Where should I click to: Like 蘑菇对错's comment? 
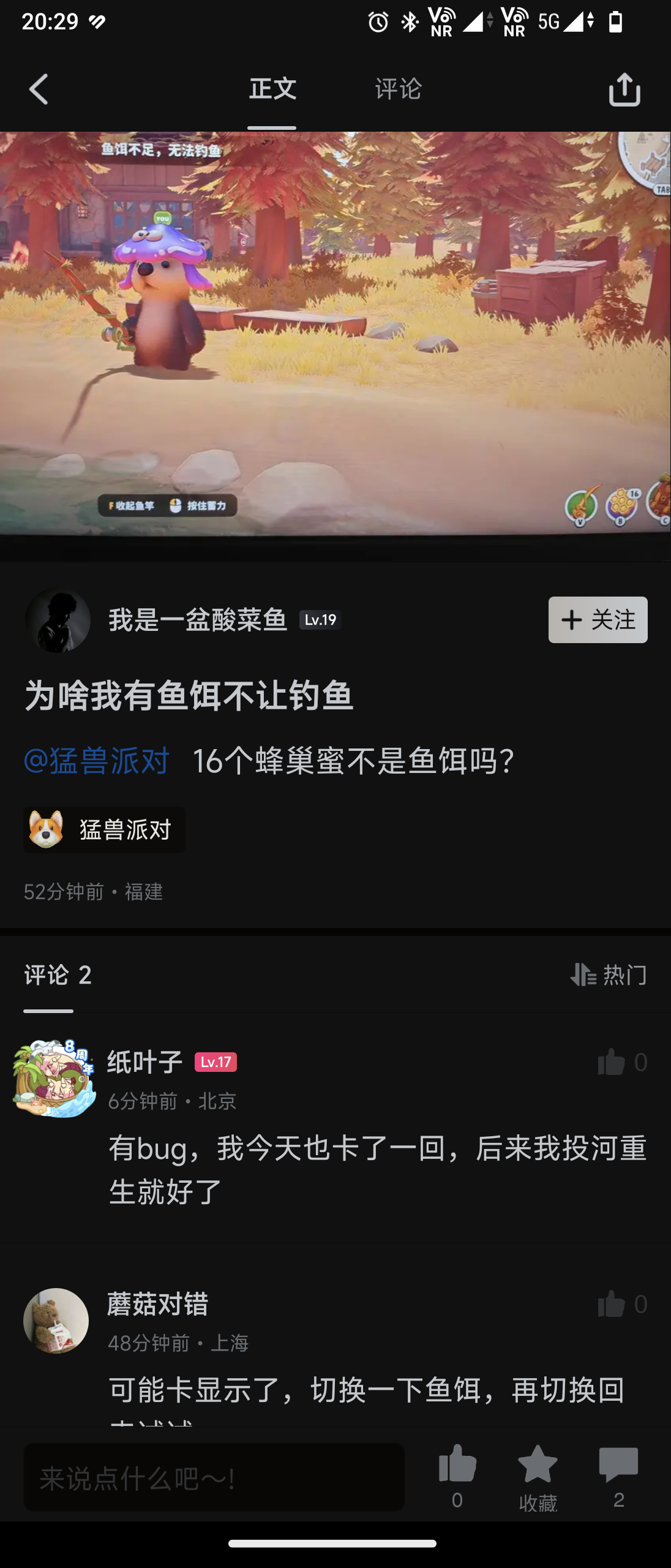pyautogui.click(x=612, y=1304)
